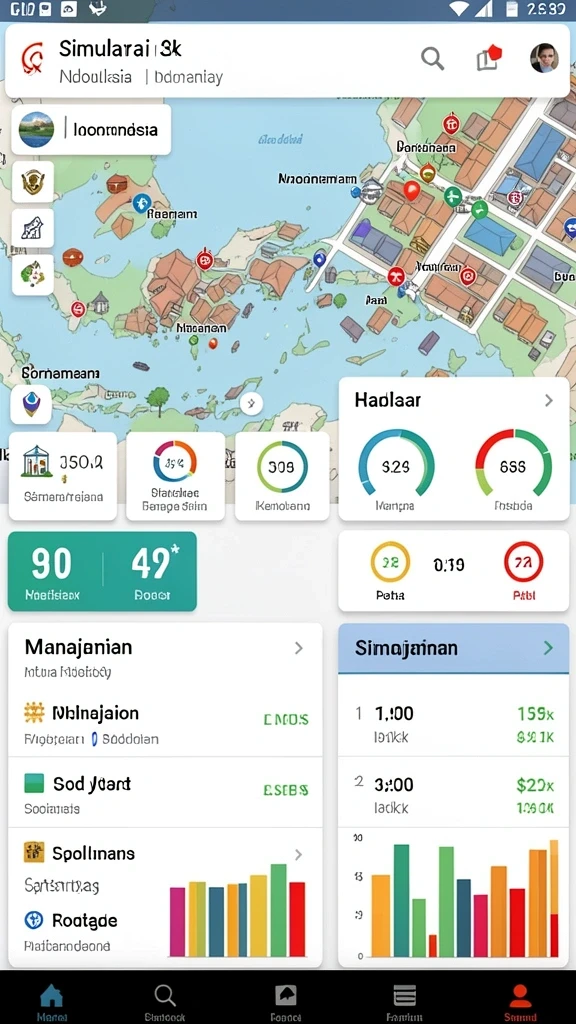Switch to the home tab in bottom navigation
576x1024 pixels.
[51, 1002]
